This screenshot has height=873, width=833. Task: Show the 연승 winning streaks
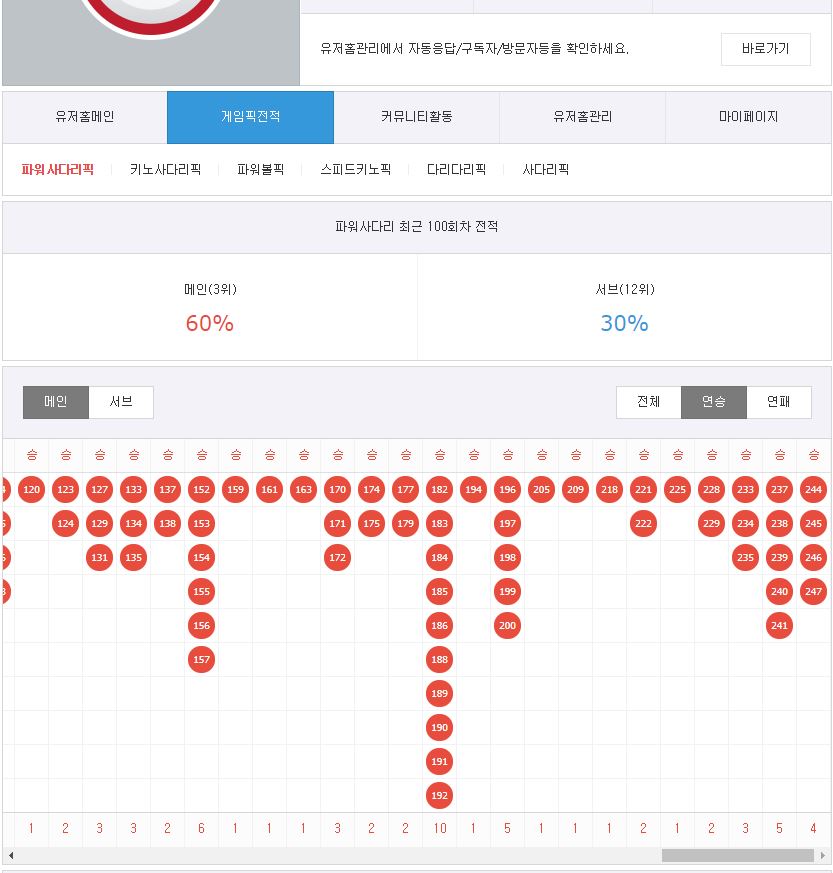coord(713,402)
